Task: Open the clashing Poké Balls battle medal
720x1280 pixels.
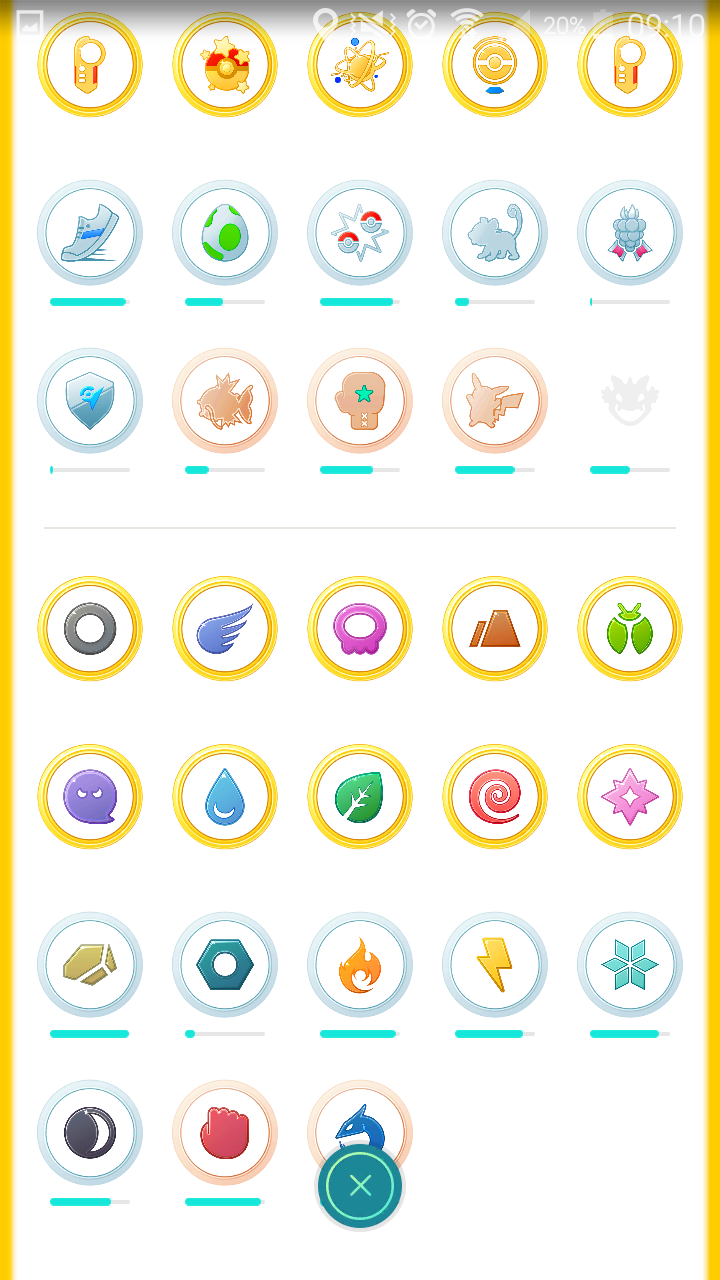Action: pyautogui.click(x=360, y=233)
